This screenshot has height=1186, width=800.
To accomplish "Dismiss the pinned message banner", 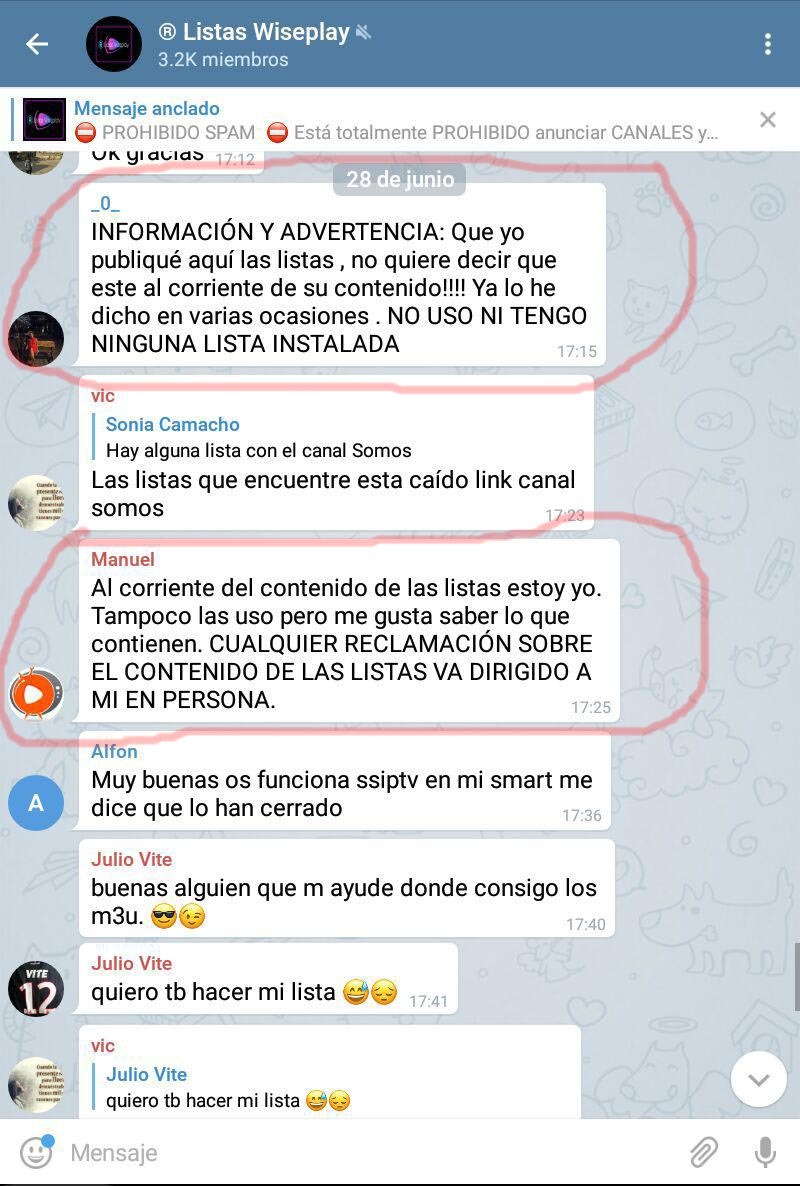I will 767,120.
